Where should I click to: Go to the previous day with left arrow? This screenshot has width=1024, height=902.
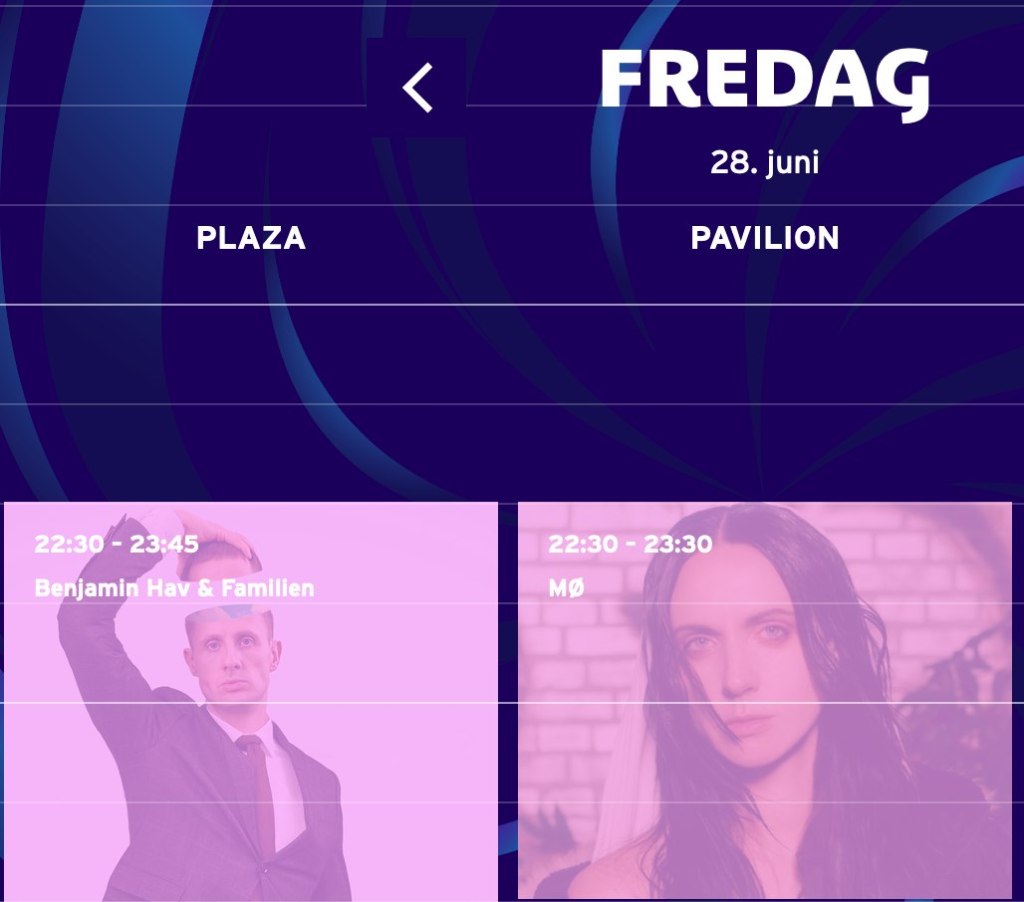pyautogui.click(x=417, y=88)
